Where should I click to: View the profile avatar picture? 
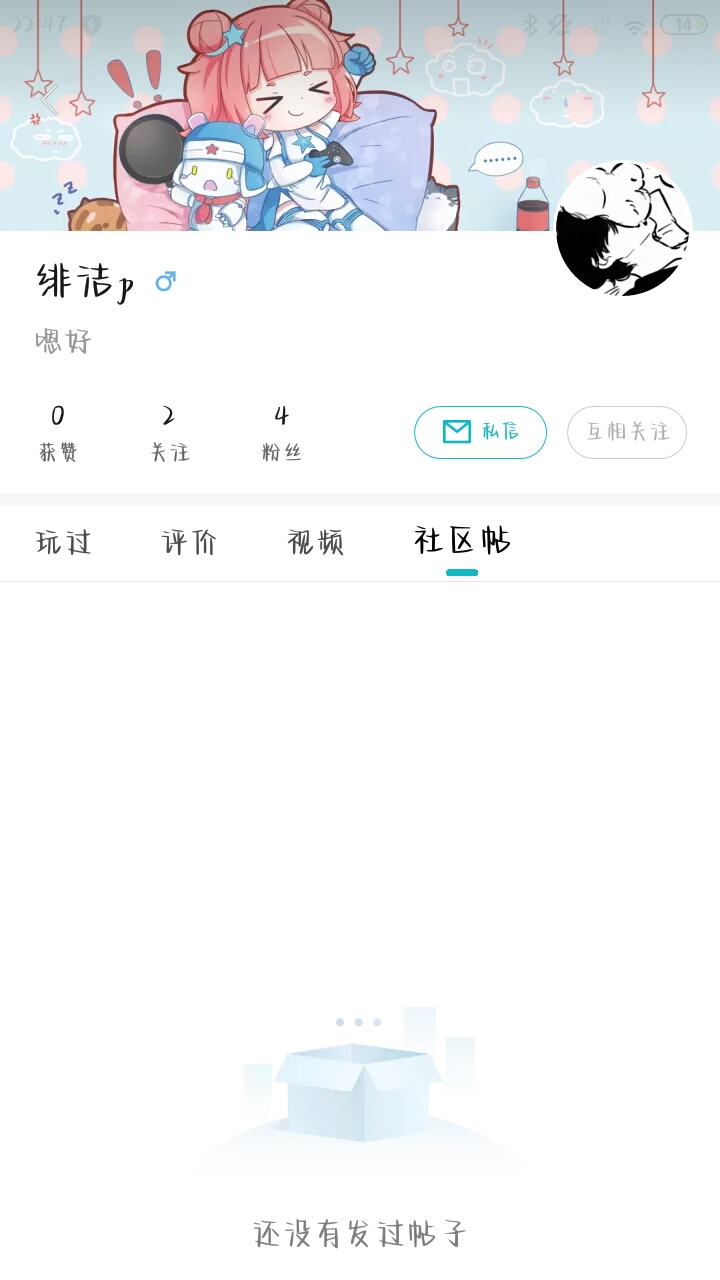(624, 229)
